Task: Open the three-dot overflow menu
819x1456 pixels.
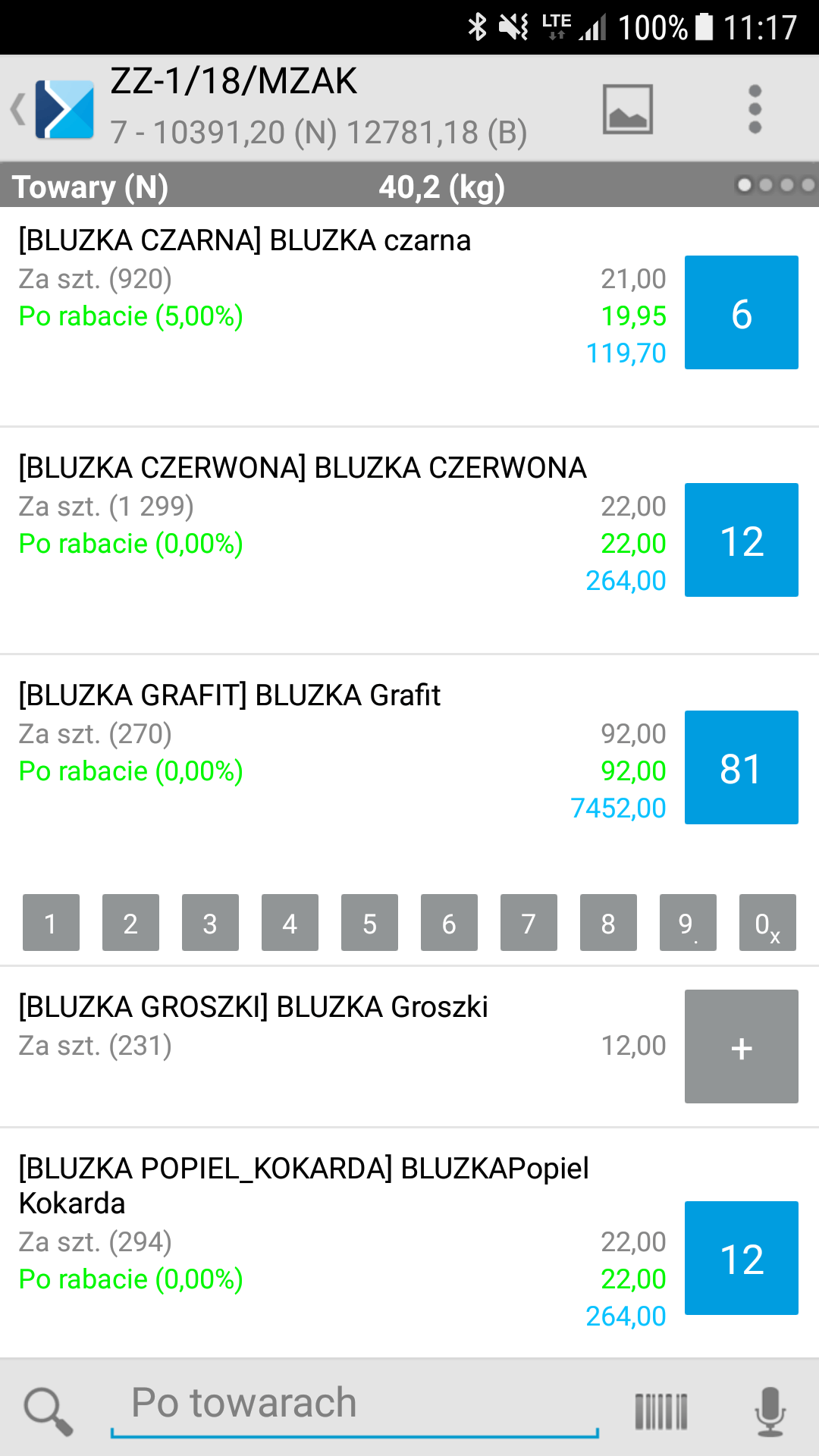Action: point(755,109)
